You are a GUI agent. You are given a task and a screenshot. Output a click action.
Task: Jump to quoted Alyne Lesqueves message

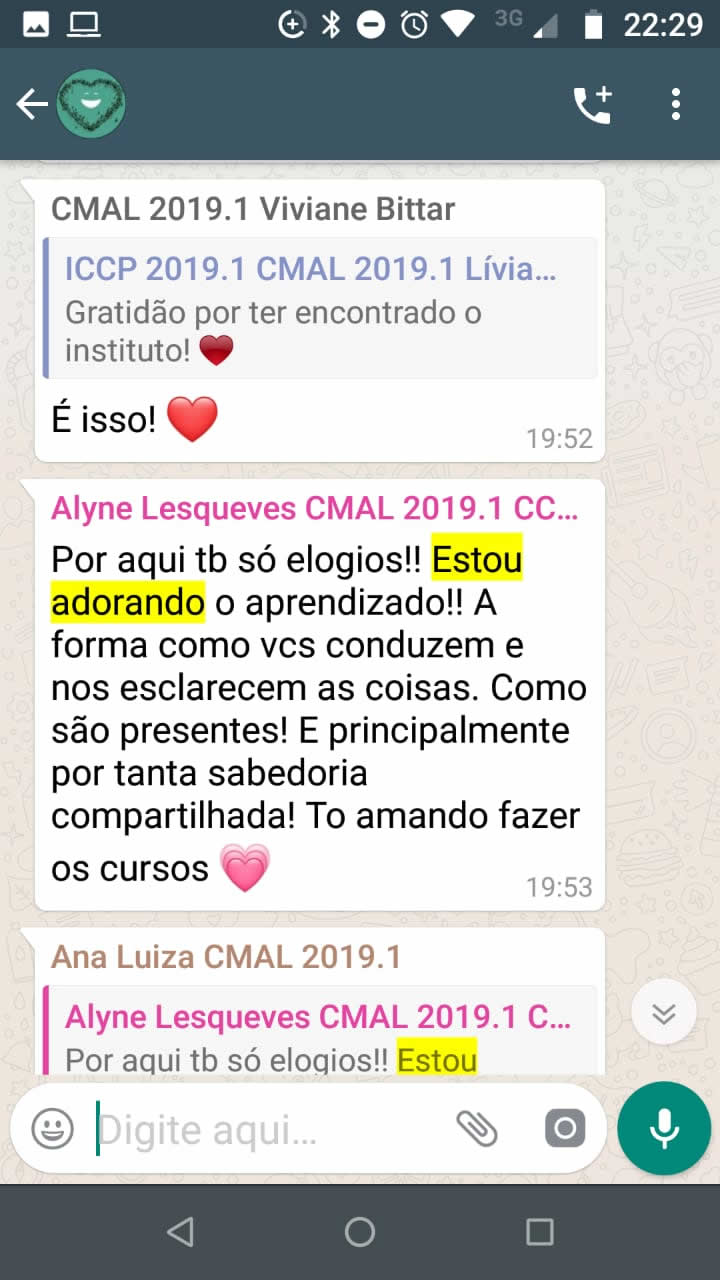pyautogui.click(x=321, y=1030)
